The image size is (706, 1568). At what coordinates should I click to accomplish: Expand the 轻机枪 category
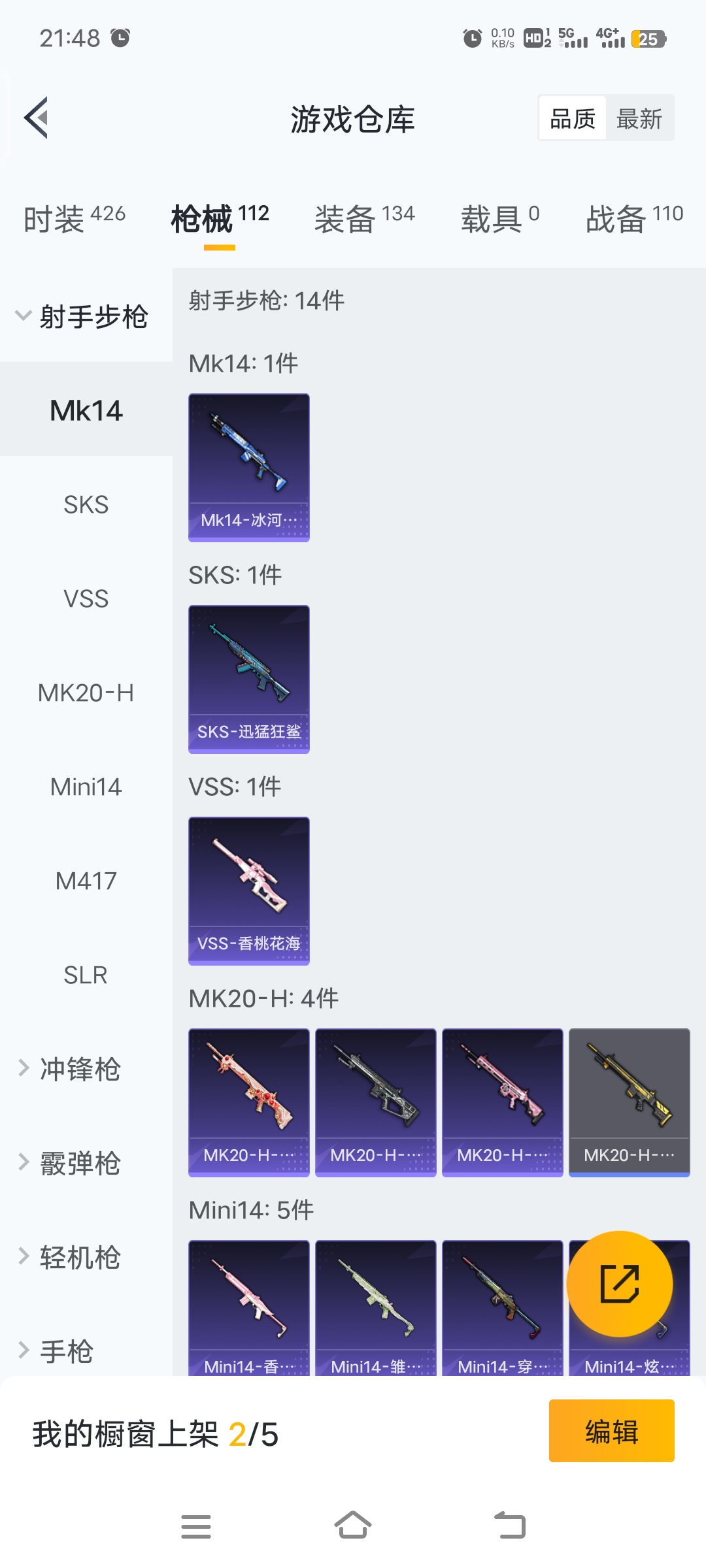(x=78, y=1257)
